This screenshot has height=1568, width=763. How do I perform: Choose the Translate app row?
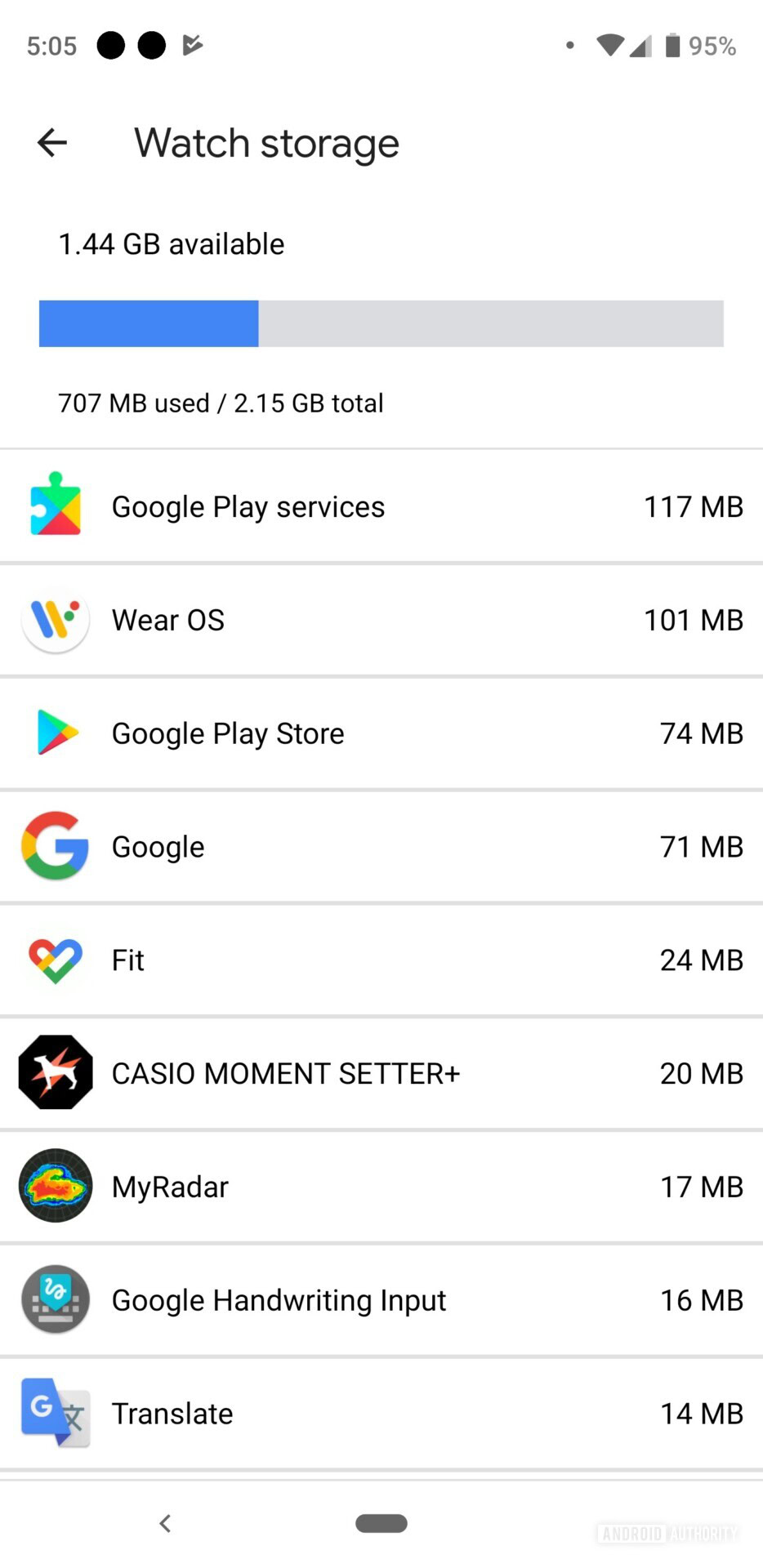coord(381,1414)
